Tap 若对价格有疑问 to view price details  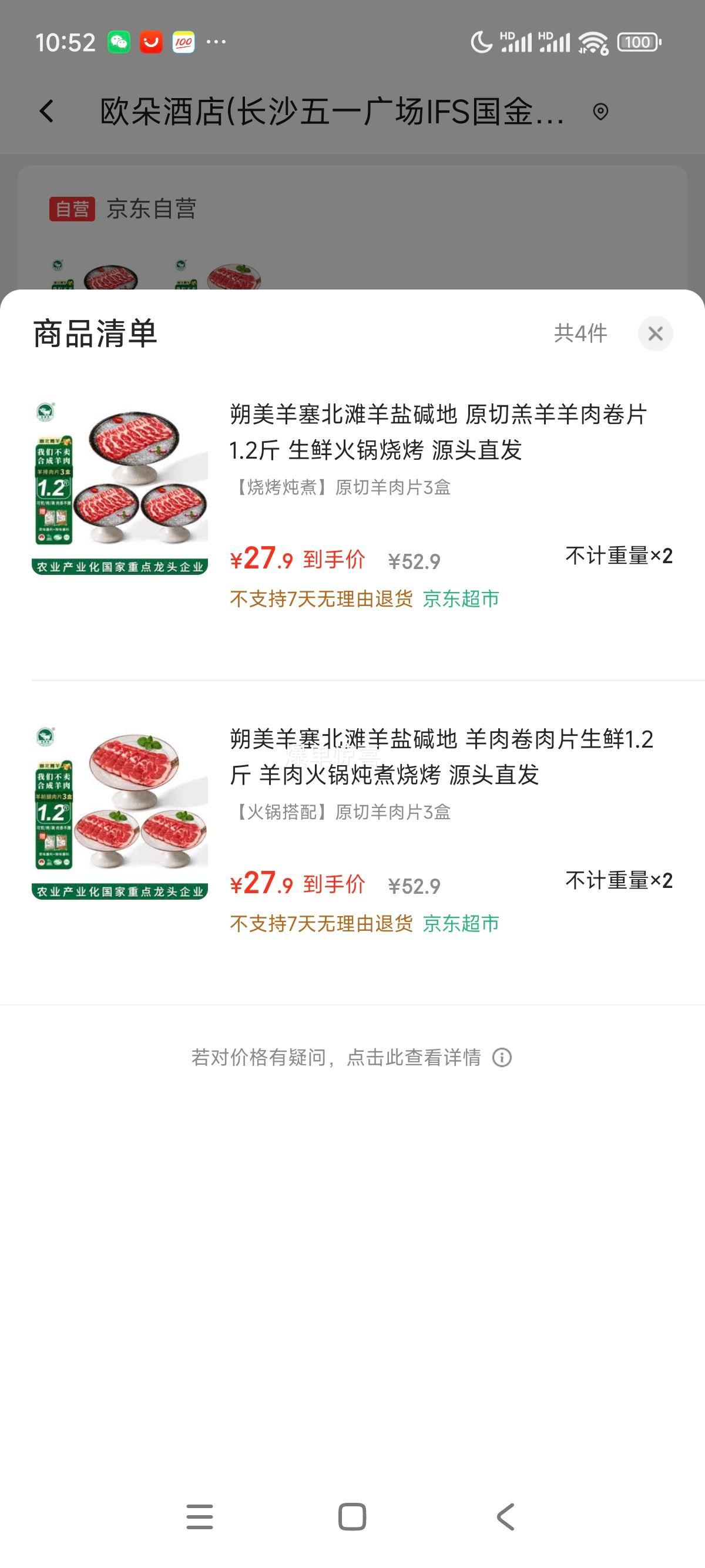[x=338, y=1058]
